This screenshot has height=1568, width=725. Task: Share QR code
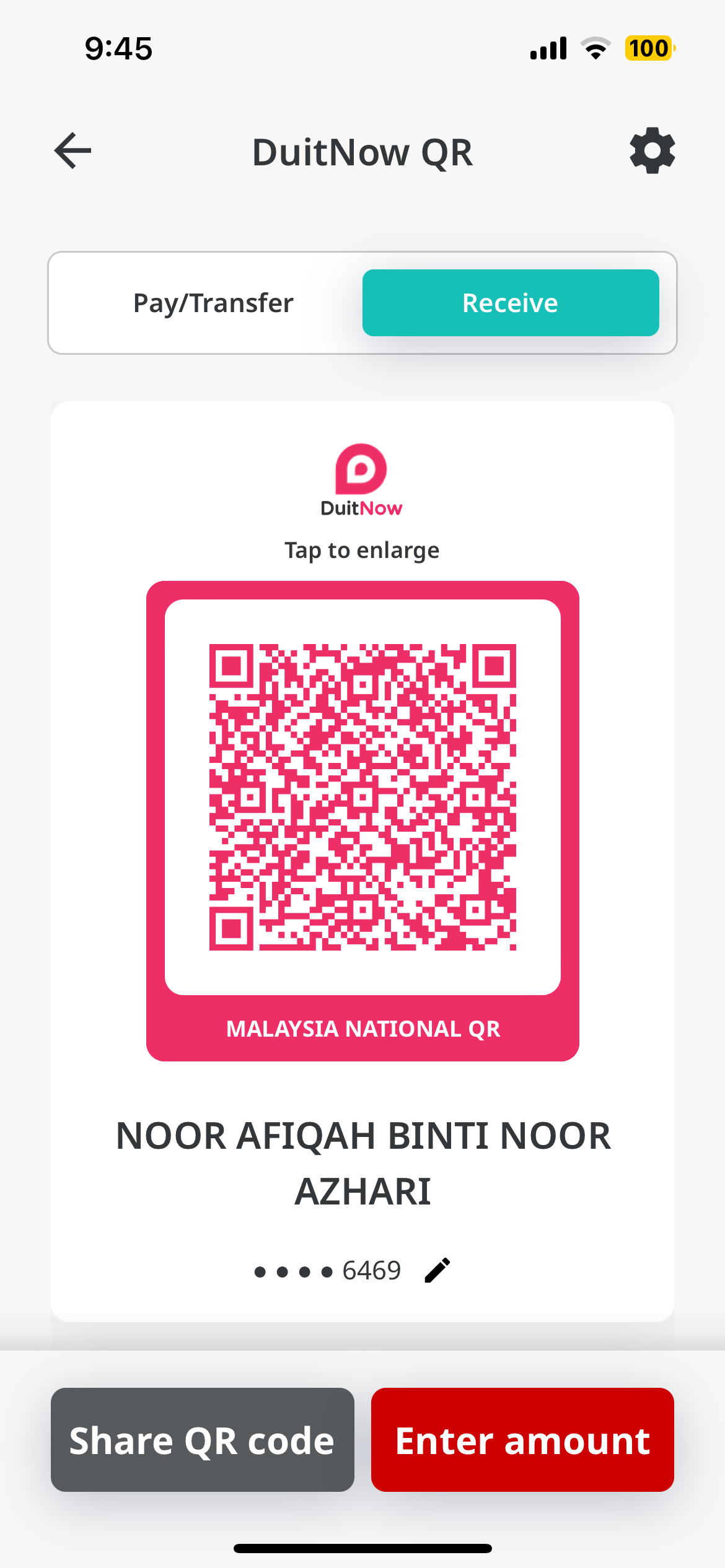tap(202, 1439)
